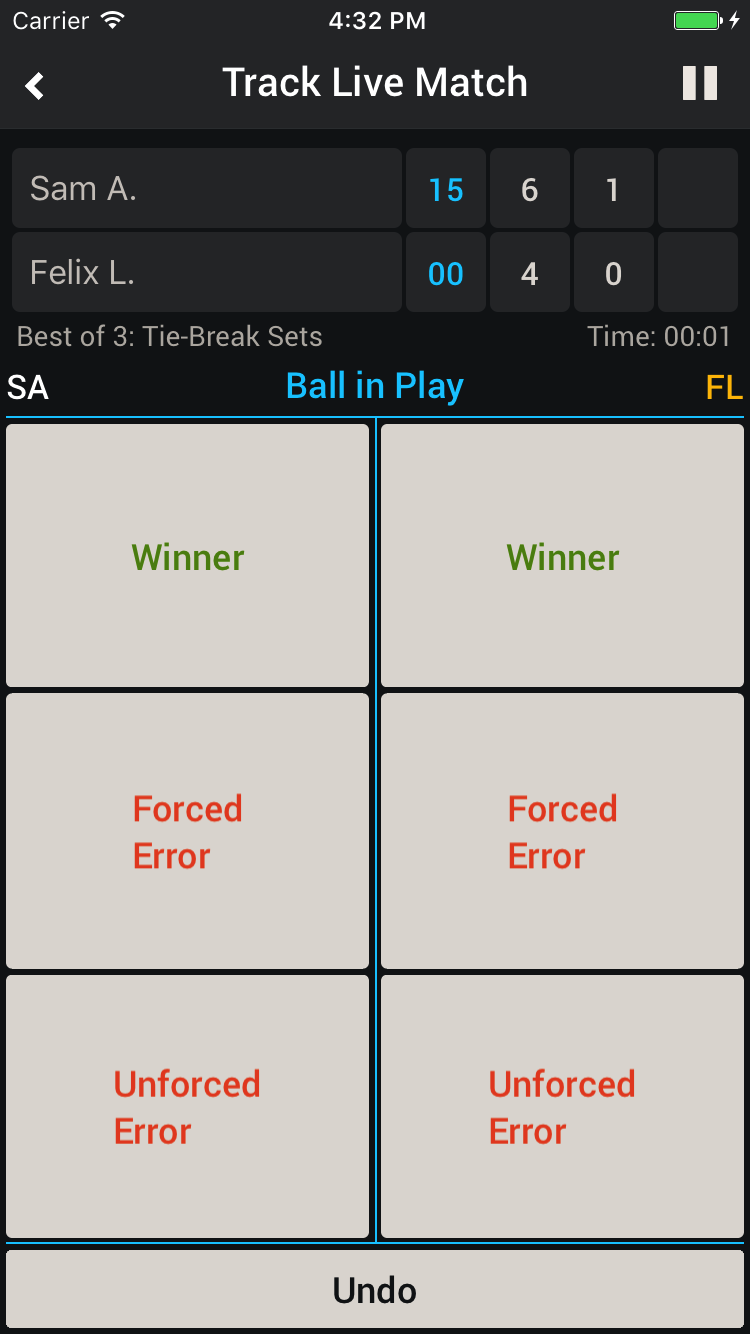Viewport: 750px width, 1334px height.
Task: Mark an Unforced Error for FL
Action: (x=562, y=1106)
